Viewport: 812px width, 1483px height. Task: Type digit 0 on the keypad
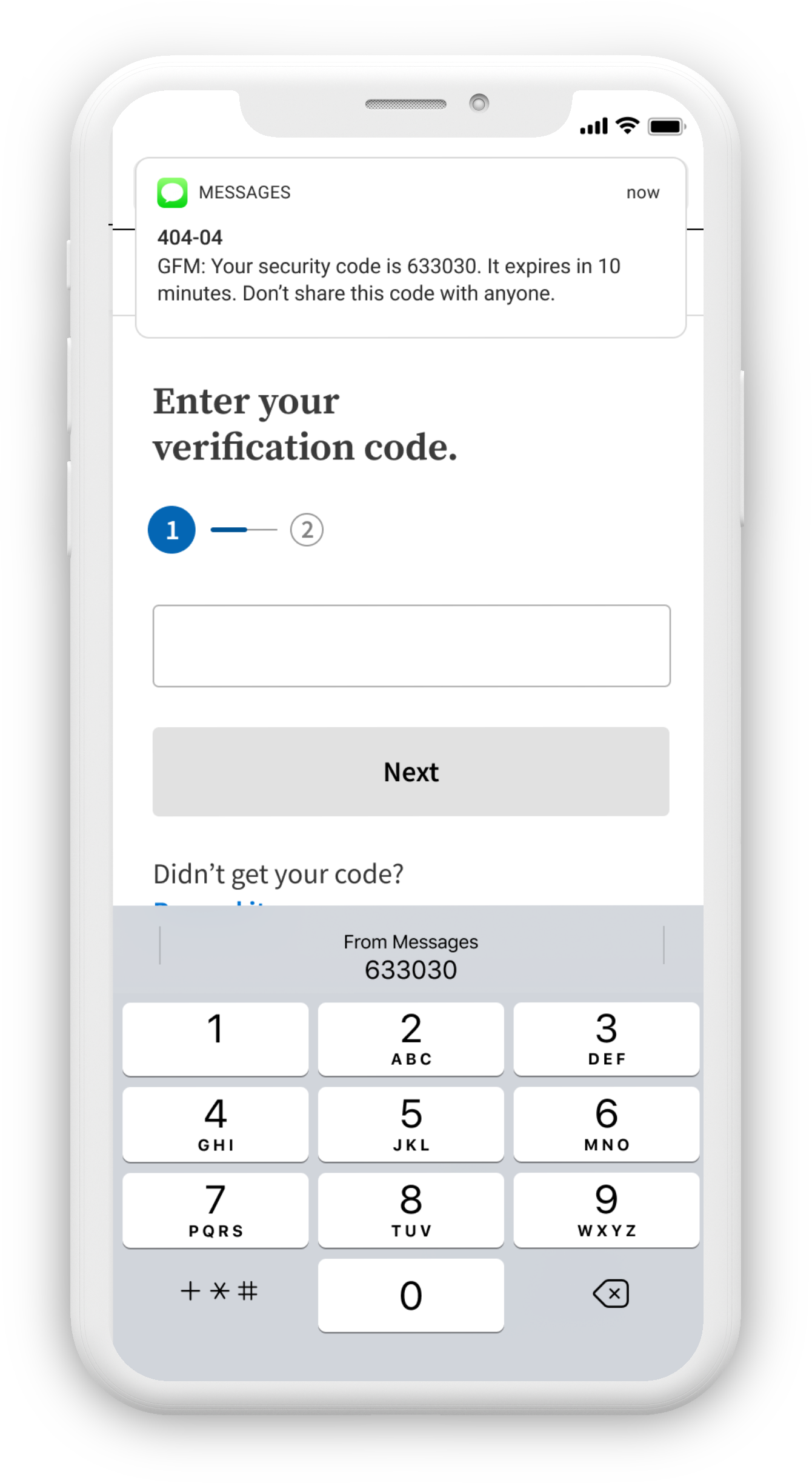coord(411,1296)
